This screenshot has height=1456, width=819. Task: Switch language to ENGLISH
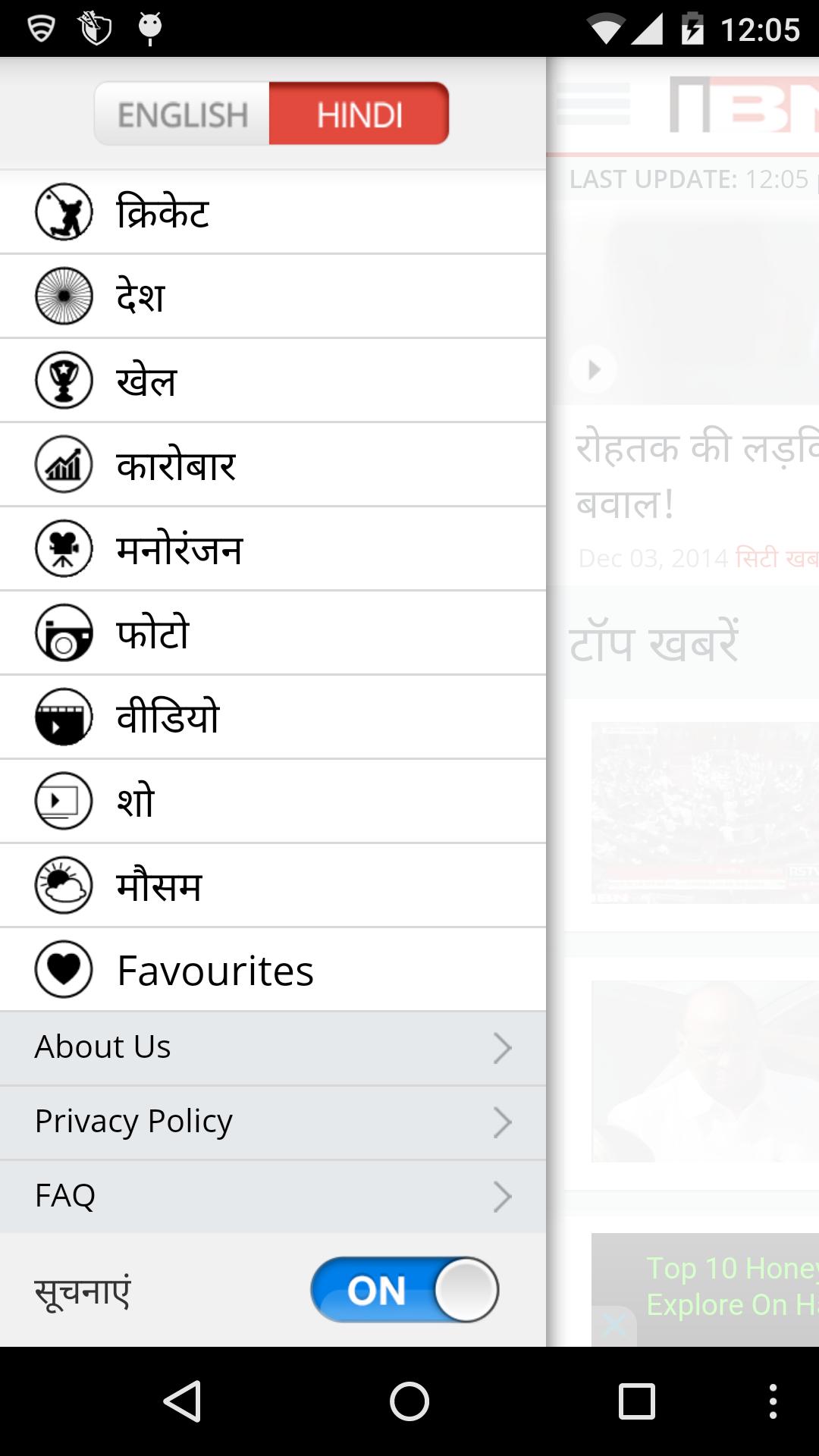[182, 114]
